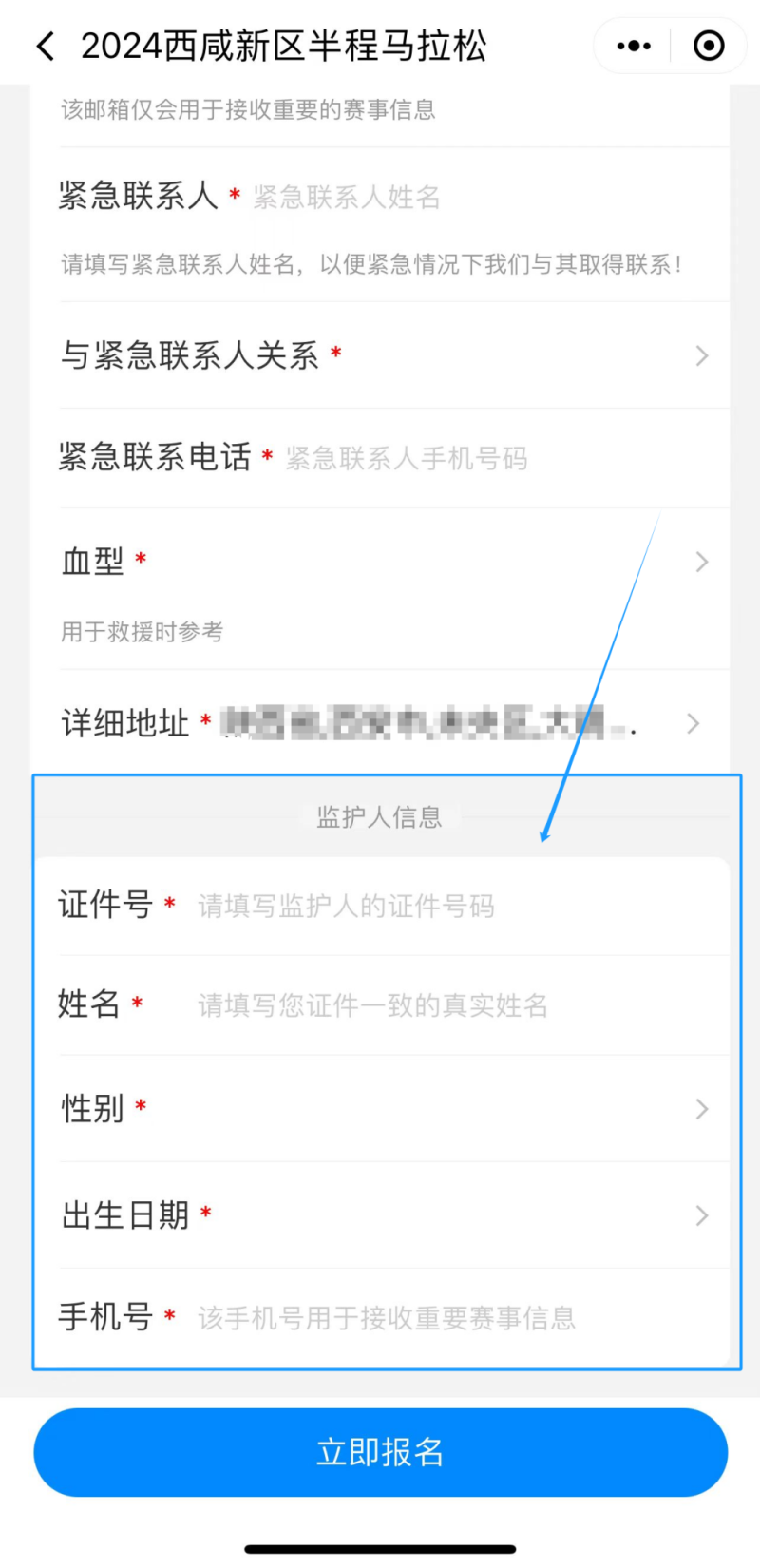This screenshot has width=760, height=1568.
Task: Close the mini program with the circle icon
Action: pyautogui.click(x=709, y=46)
